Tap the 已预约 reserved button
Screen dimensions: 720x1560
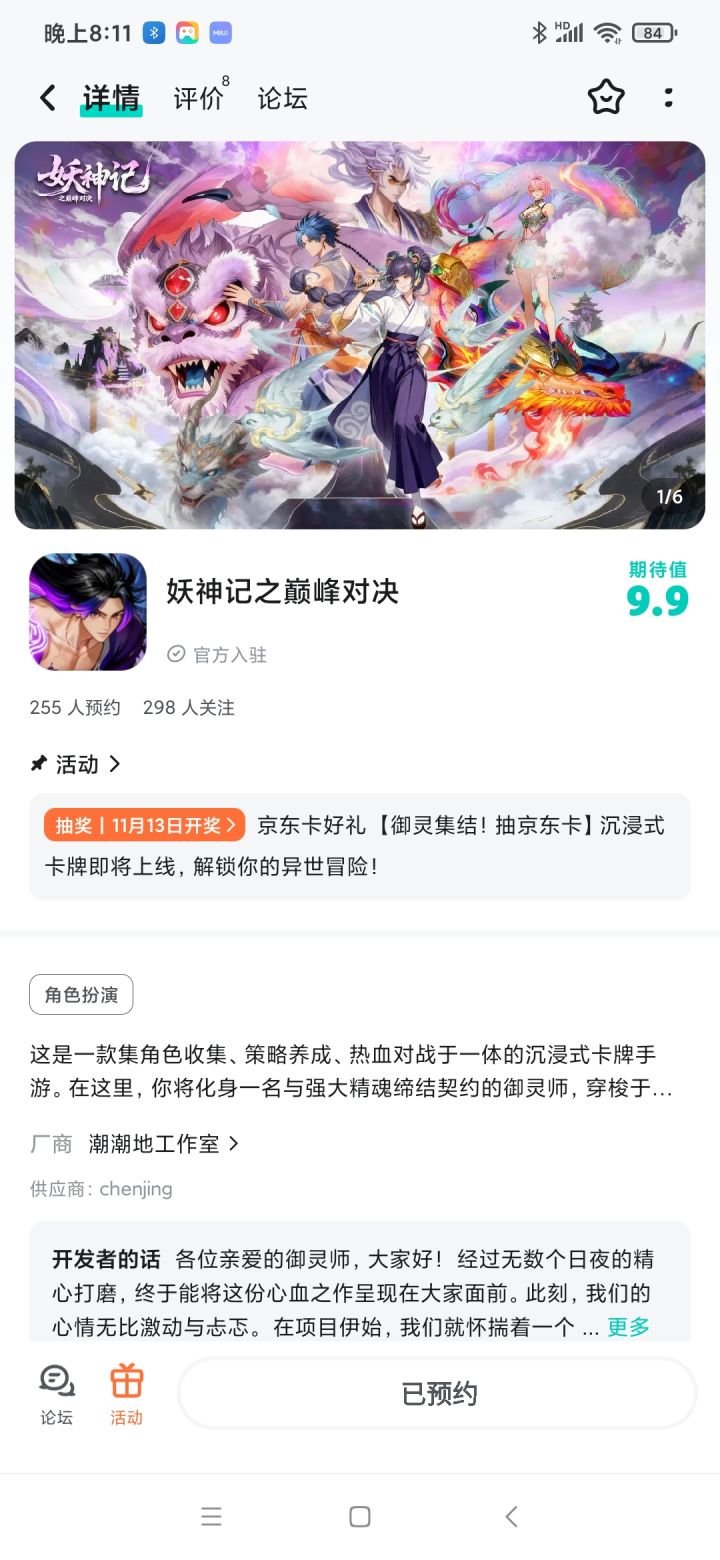437,1393
